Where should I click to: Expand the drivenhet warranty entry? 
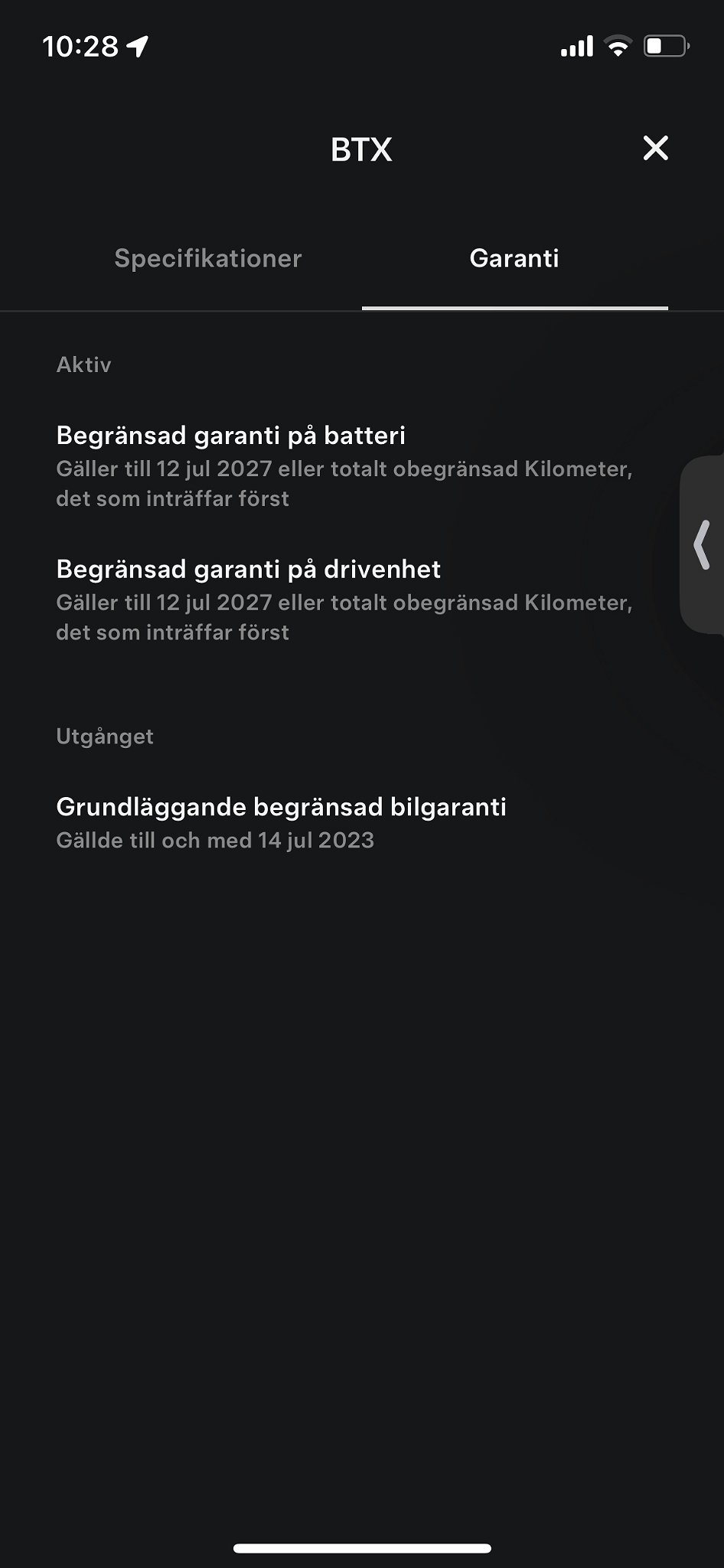coord(248,570)
